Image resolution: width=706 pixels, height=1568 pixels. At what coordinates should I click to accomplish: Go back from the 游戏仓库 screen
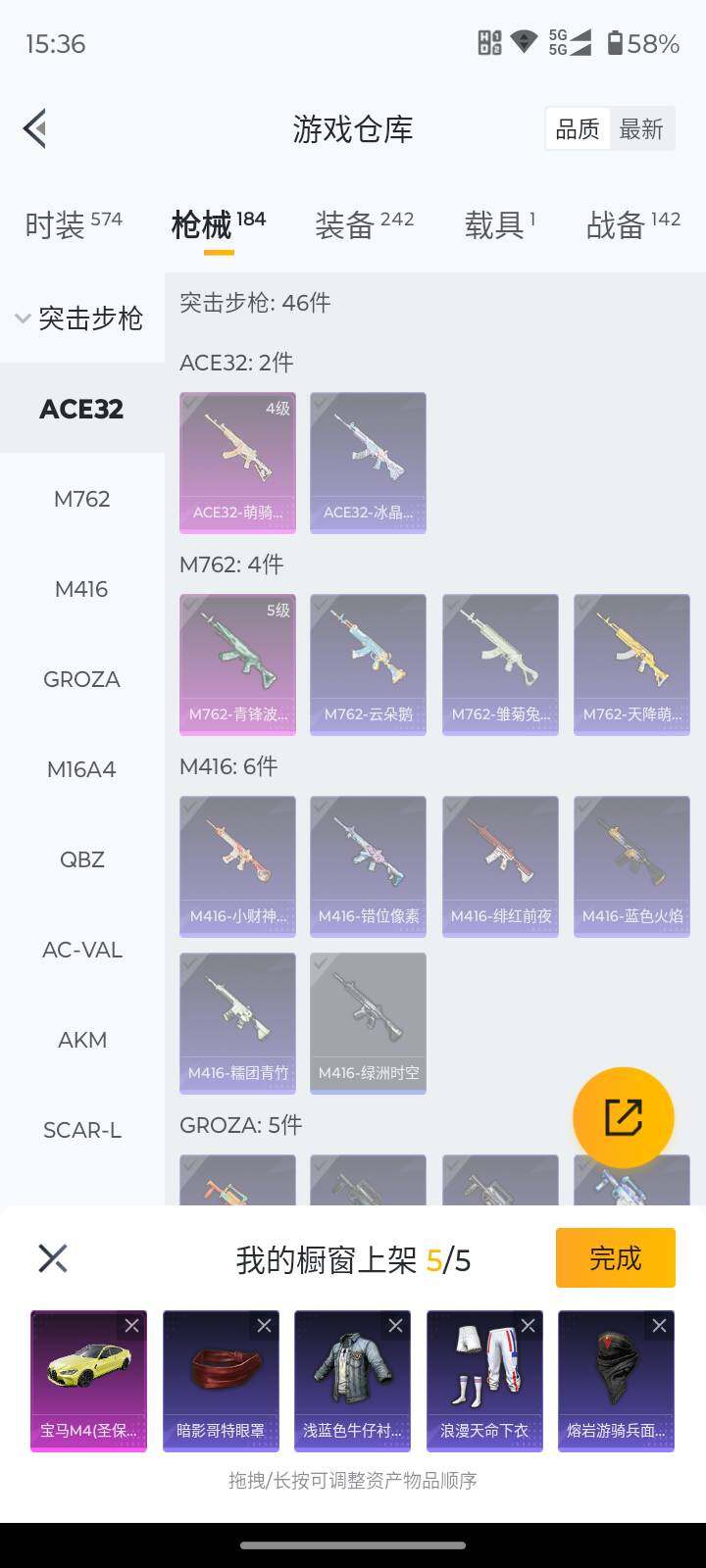point(35,128)
